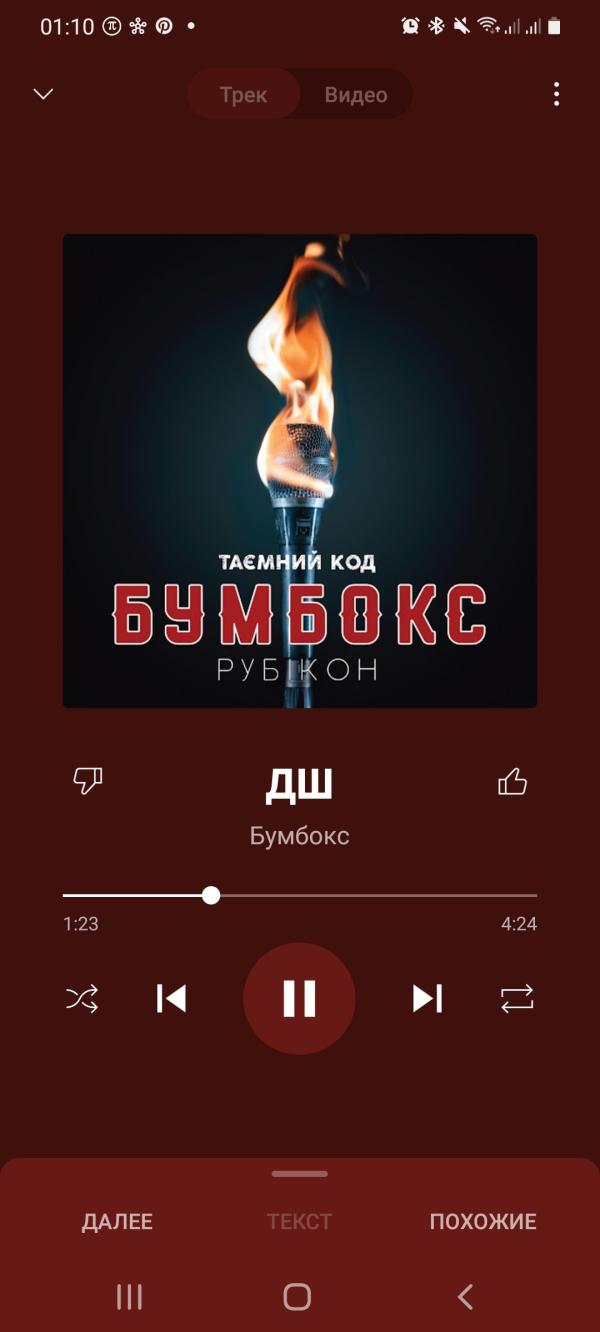
Task: Collapse the player with the down chevron
Action: click(x=43, y=94)
